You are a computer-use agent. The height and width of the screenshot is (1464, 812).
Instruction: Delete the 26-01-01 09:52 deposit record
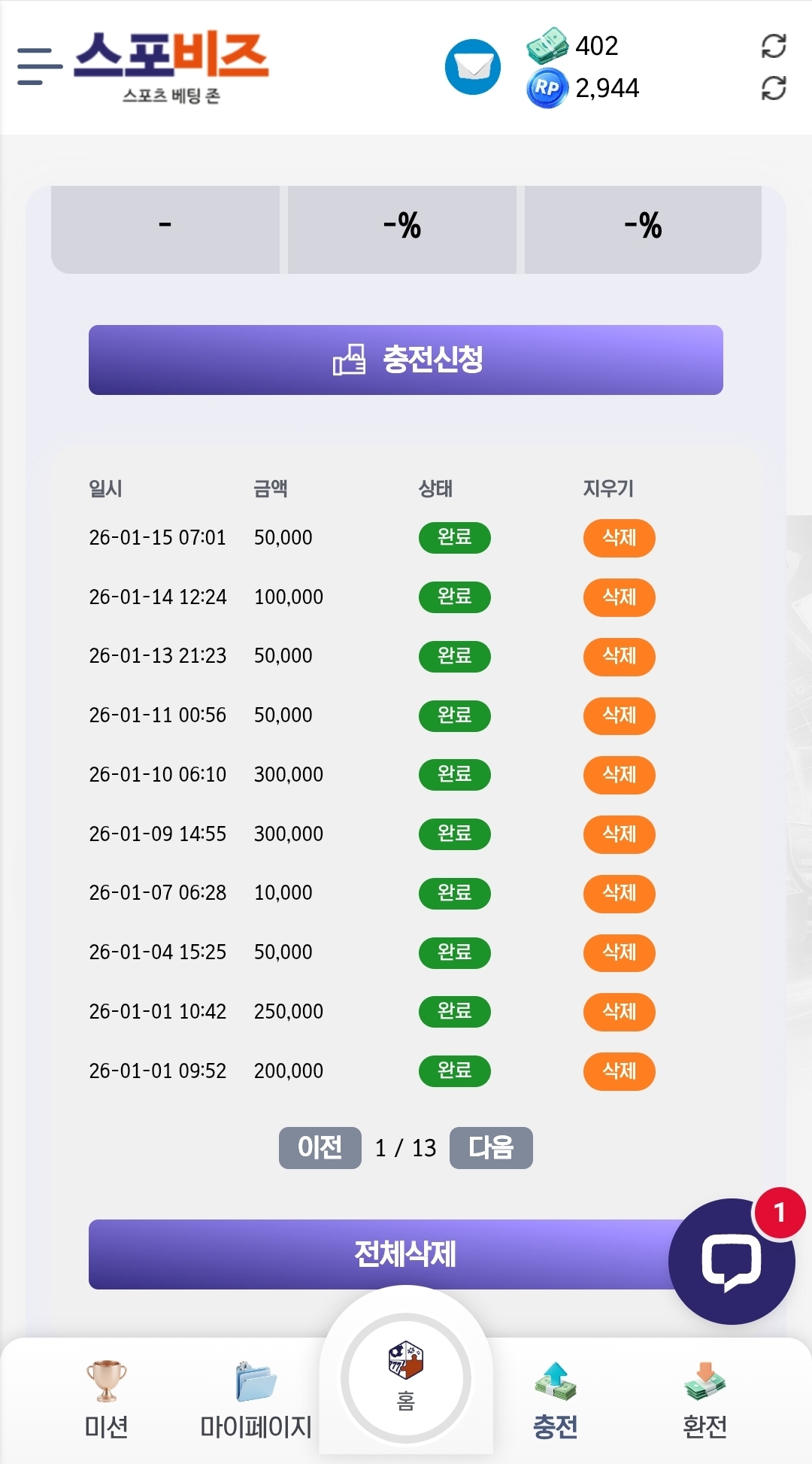coord(619,1071)
